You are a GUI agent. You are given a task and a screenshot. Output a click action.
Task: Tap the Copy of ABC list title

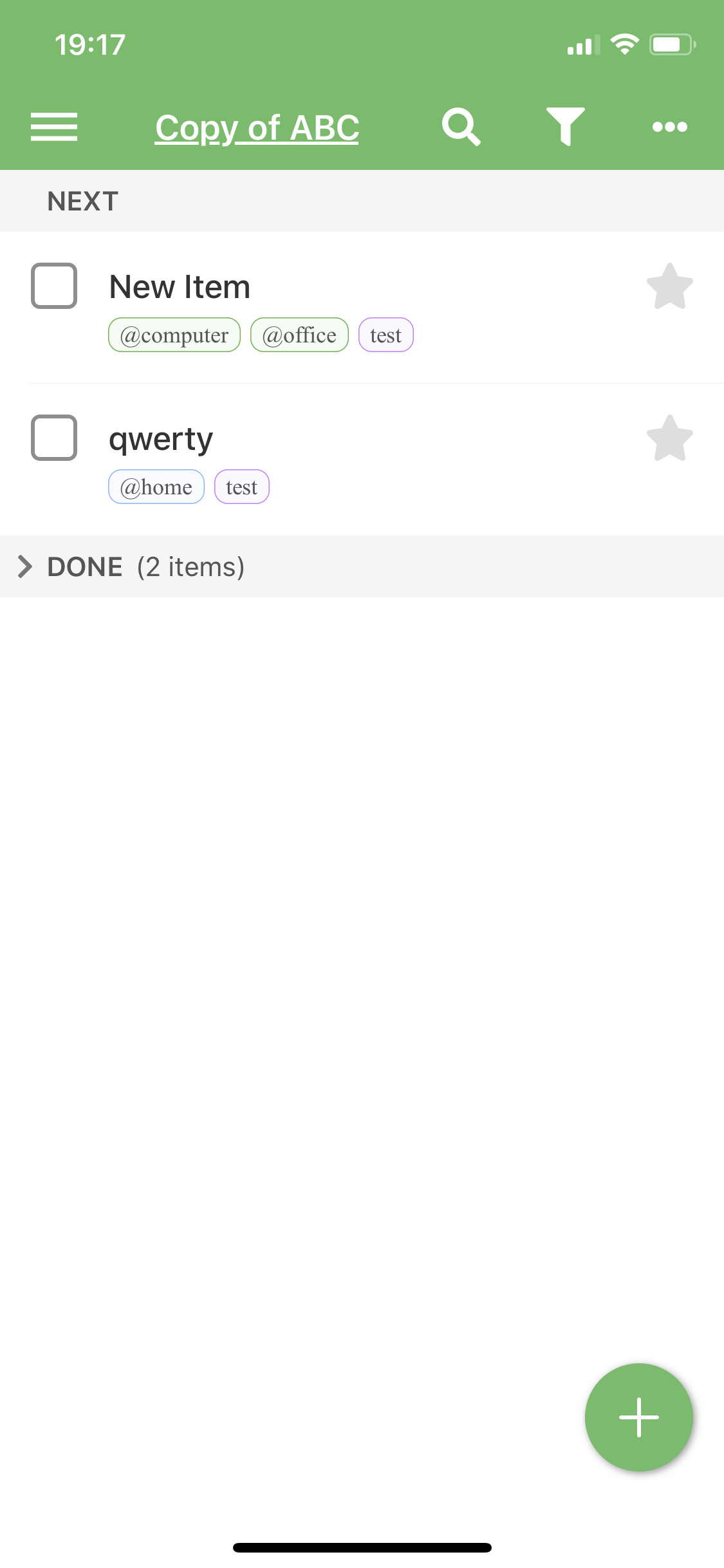coord(257,127)
